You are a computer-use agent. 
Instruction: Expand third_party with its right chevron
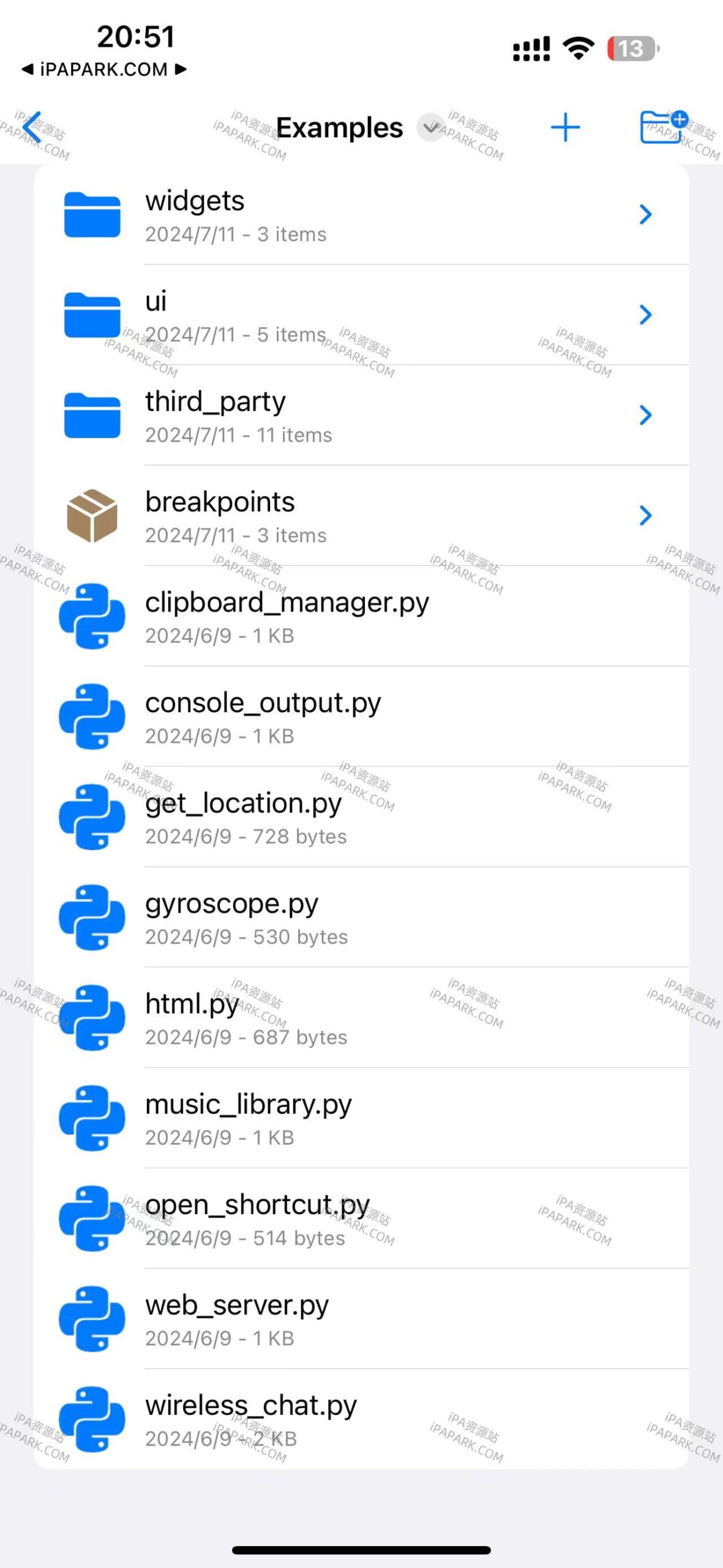click(646, 416)
